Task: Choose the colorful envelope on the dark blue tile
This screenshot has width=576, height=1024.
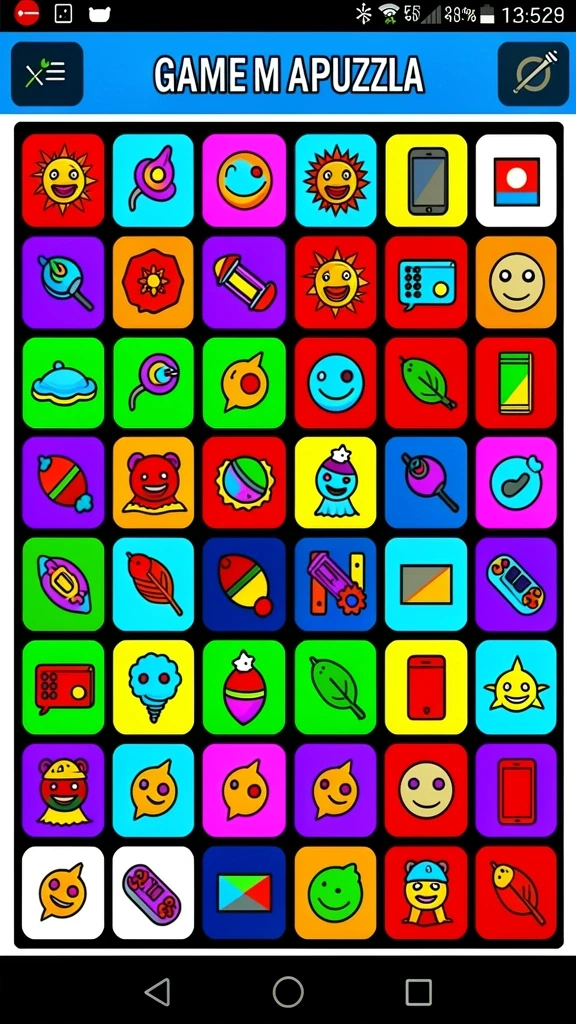Action: point(244,893)
